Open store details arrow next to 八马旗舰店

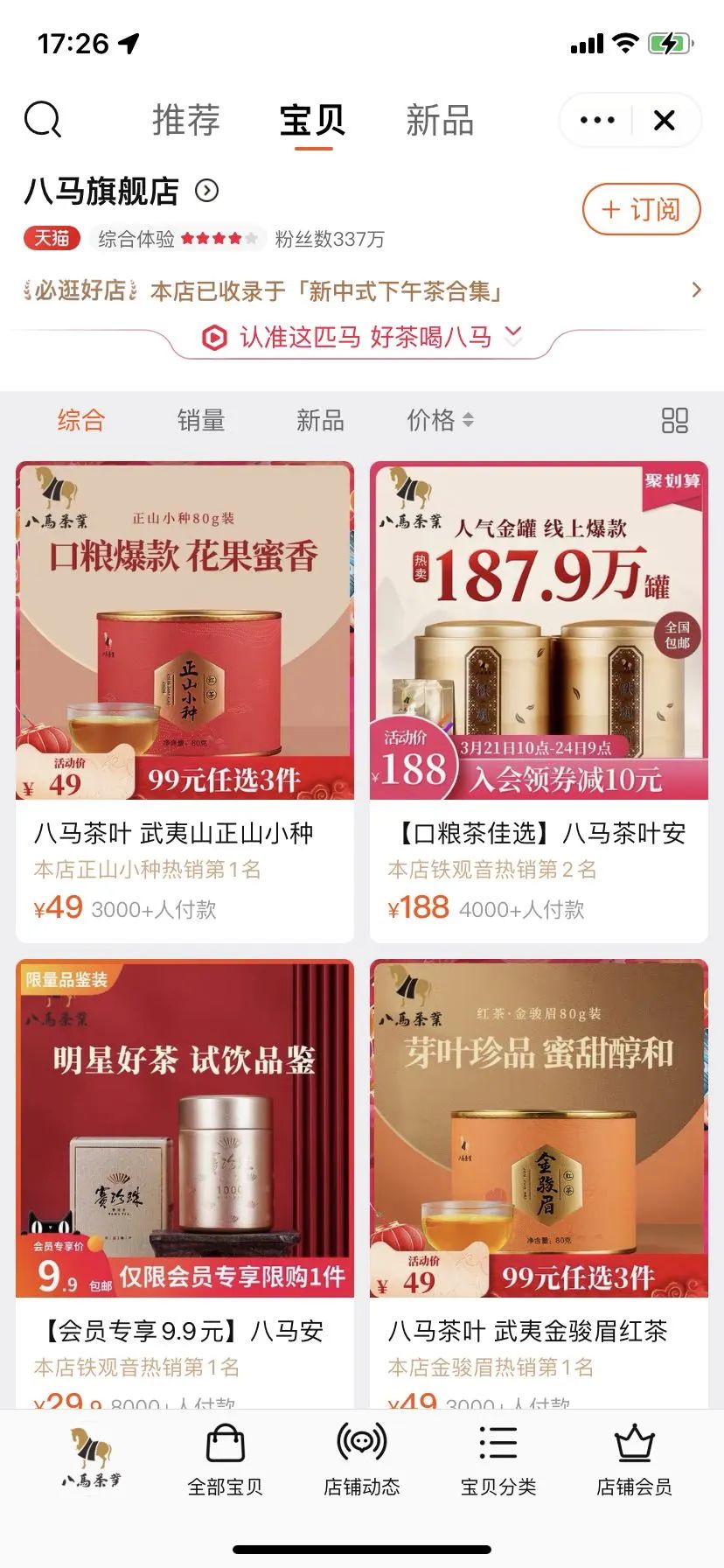(x=207, y=191)
